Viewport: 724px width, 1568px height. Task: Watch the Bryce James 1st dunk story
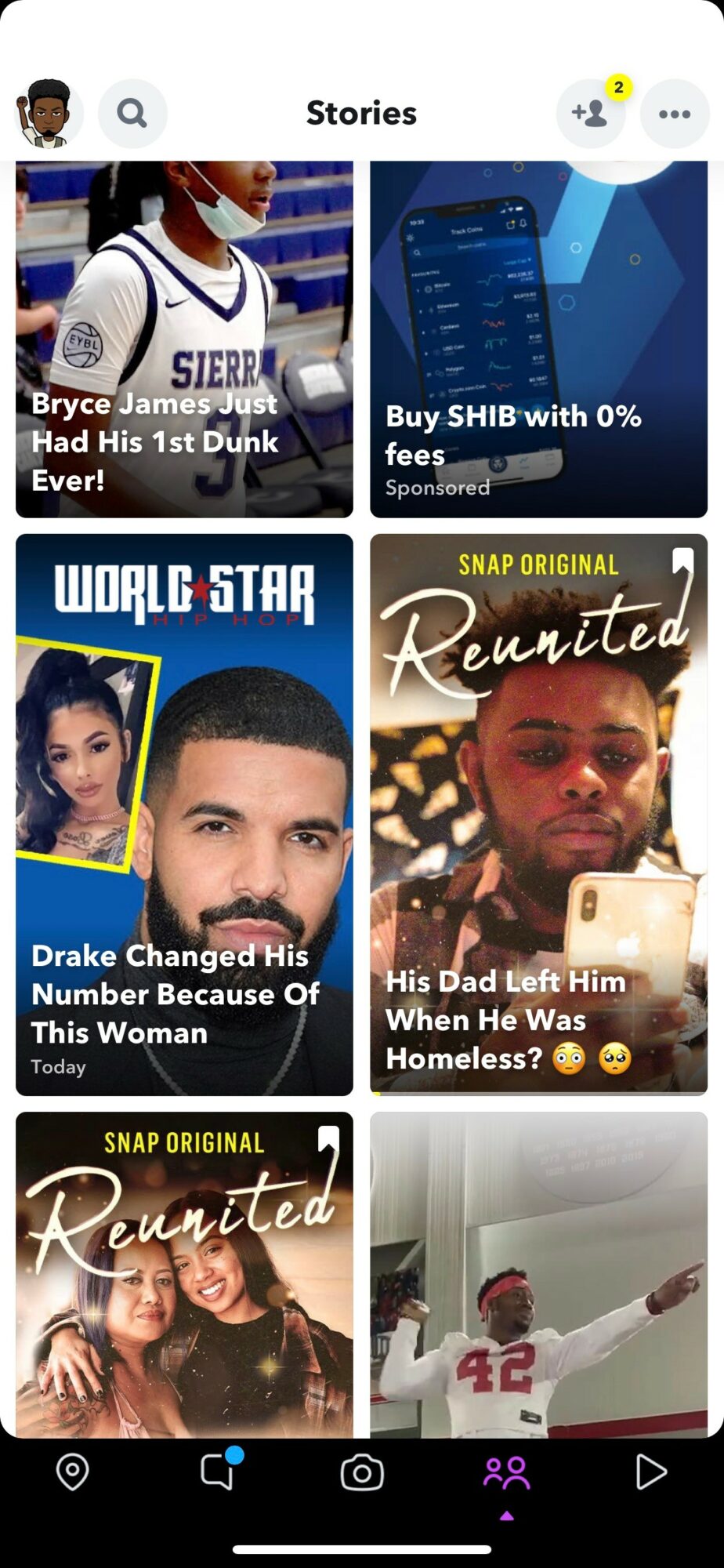[x=184, y=339]
